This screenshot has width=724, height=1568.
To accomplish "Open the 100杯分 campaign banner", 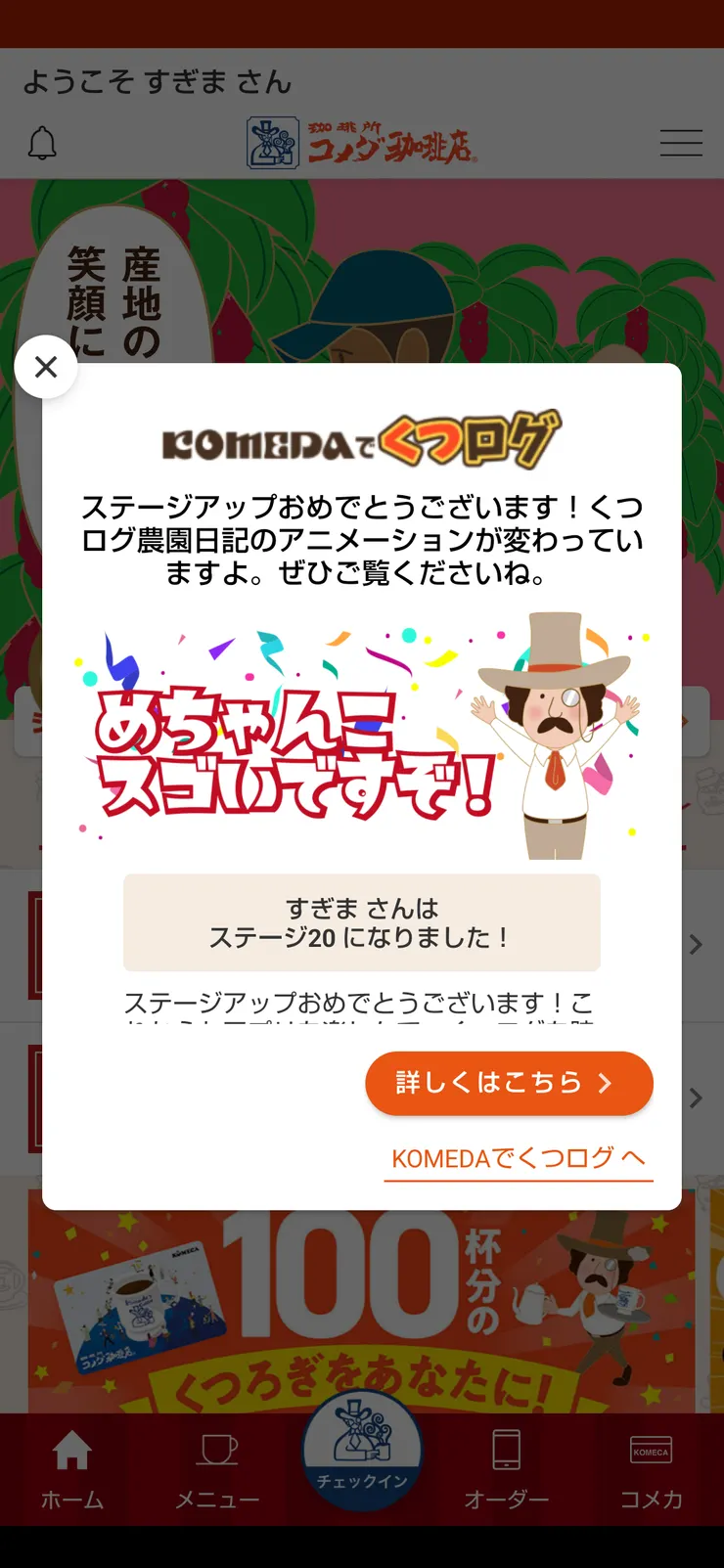I will click(x=362, y=1301).
